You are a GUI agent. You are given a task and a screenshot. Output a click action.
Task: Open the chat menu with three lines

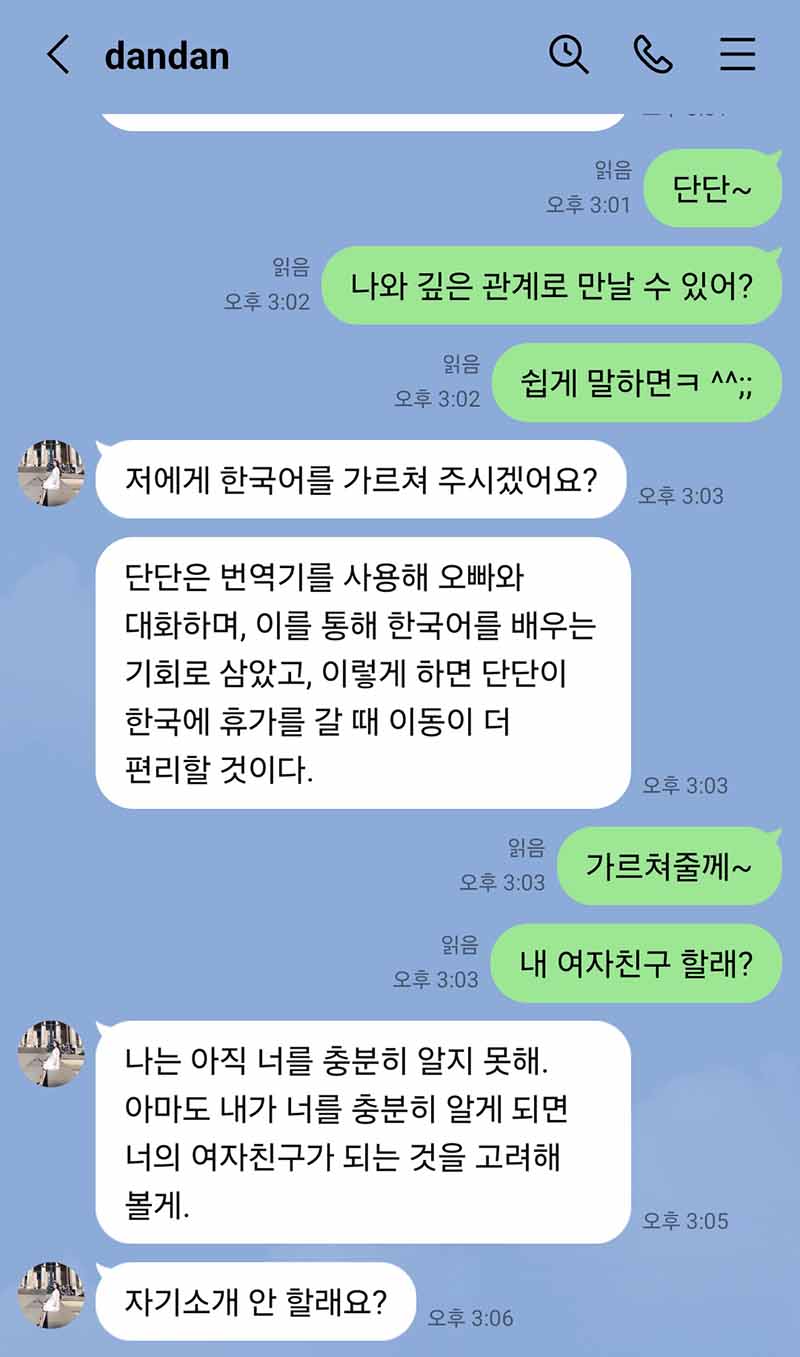[x=737, y=55]
